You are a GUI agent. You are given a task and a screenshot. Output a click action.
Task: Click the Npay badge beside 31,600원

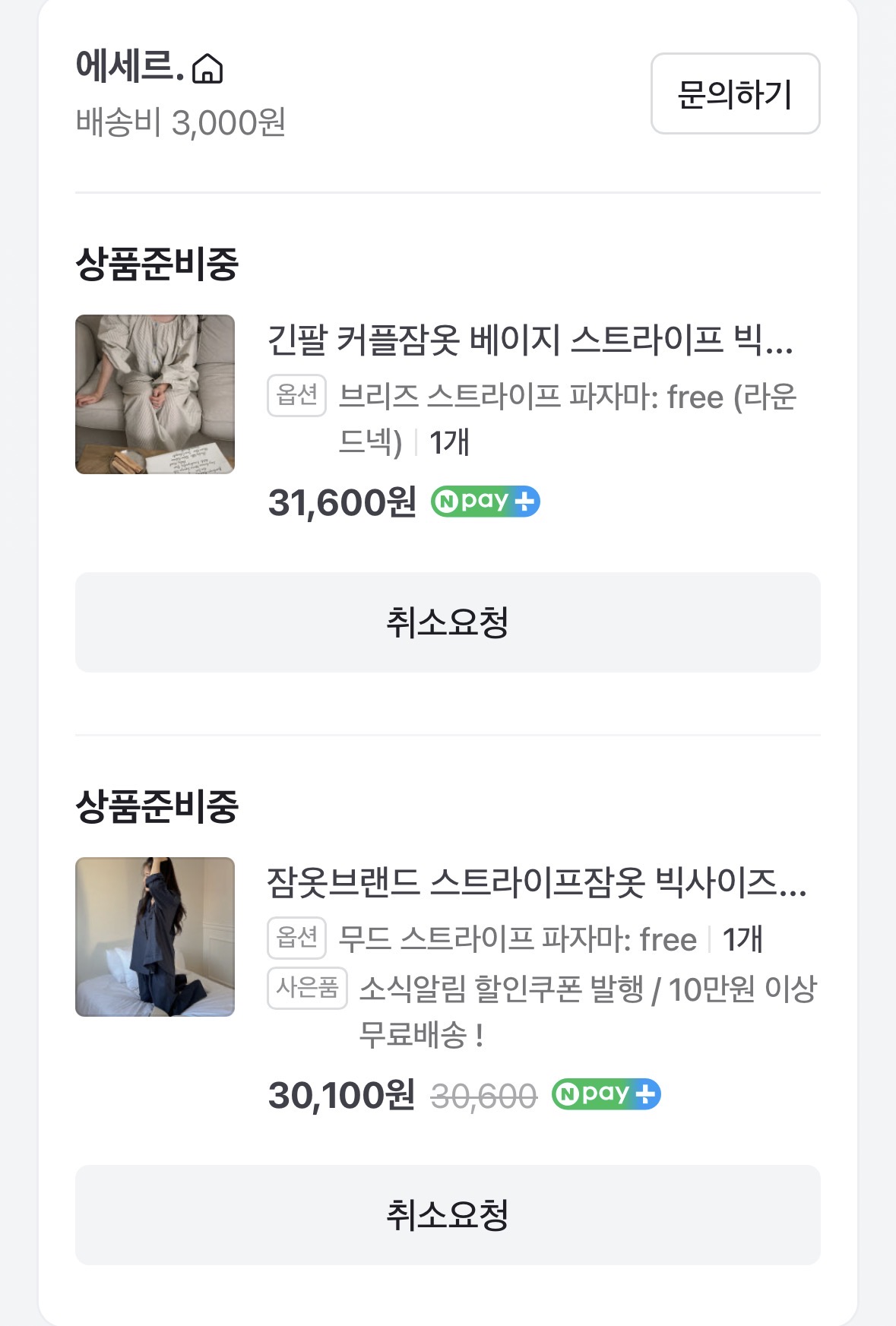click(x=484, y=501)
